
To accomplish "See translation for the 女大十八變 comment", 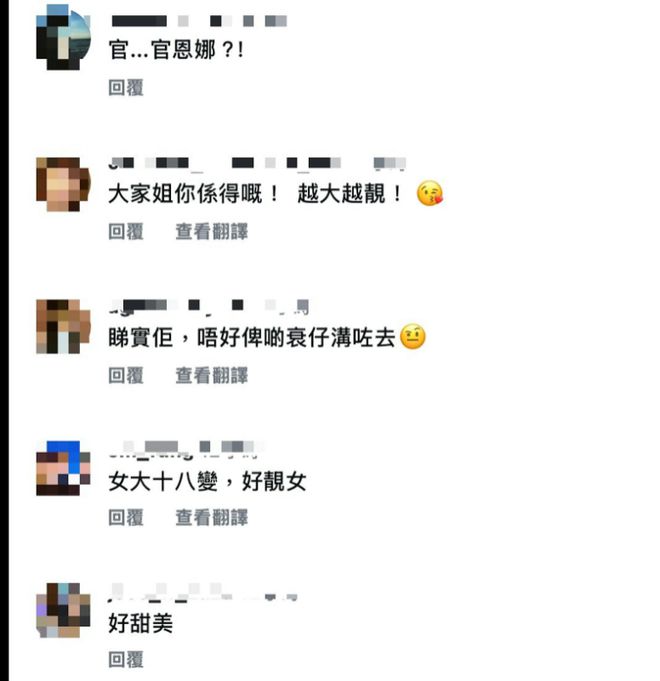I will tap(211, 518).
